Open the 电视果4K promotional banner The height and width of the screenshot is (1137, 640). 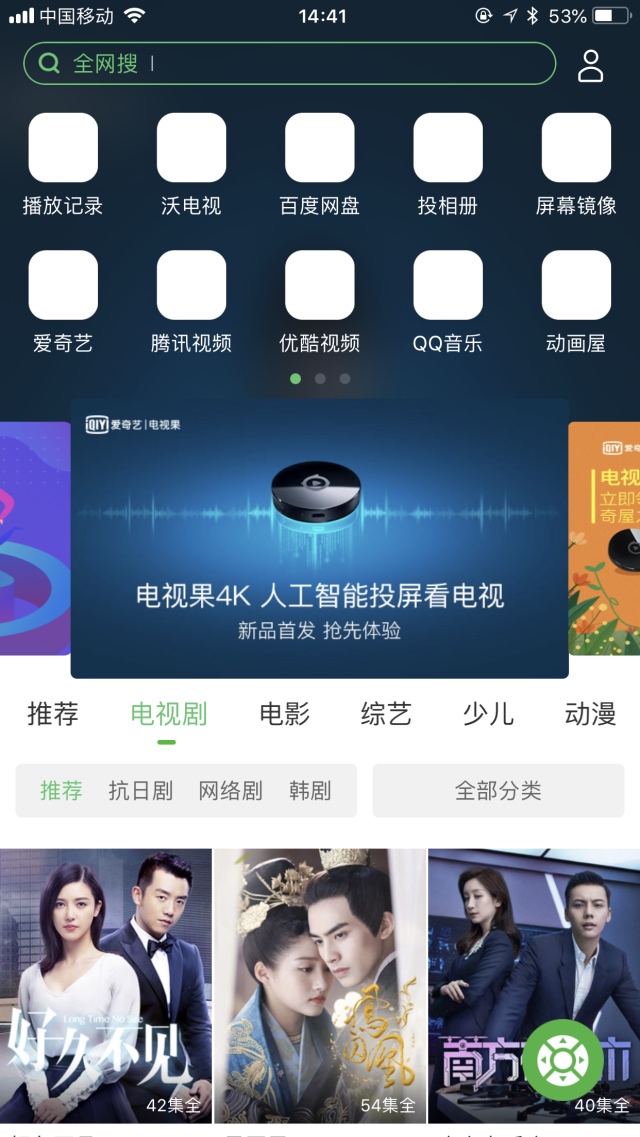(320, 538)
